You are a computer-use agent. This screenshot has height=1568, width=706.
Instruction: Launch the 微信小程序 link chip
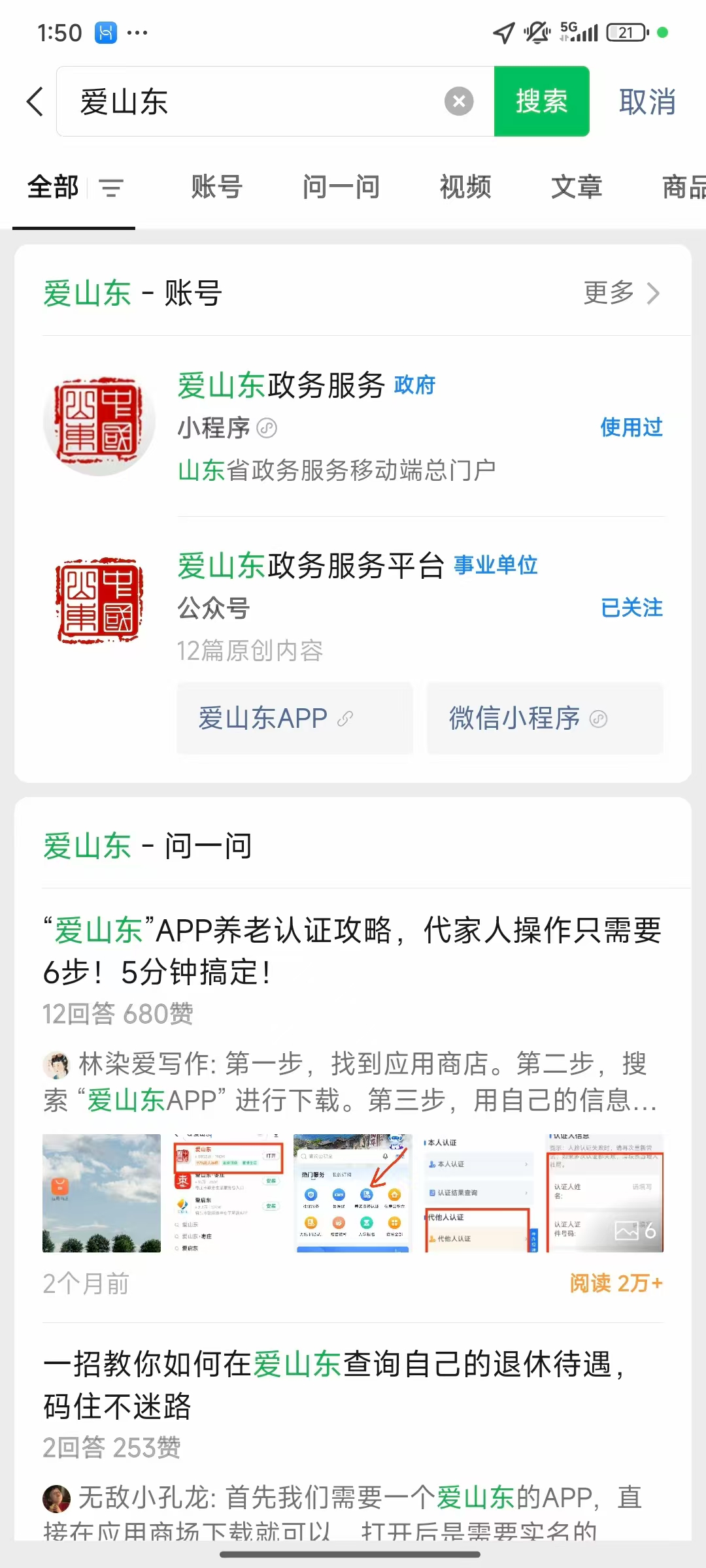click(x=545, y=719)
